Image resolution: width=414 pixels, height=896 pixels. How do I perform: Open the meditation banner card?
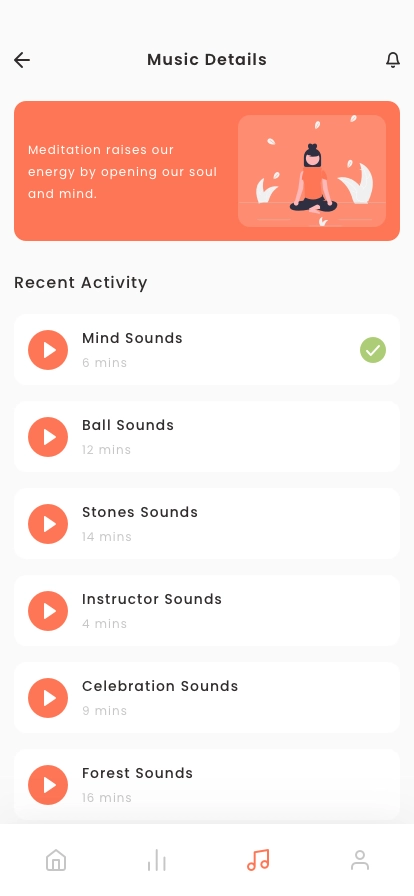click(x=207, y=171)
